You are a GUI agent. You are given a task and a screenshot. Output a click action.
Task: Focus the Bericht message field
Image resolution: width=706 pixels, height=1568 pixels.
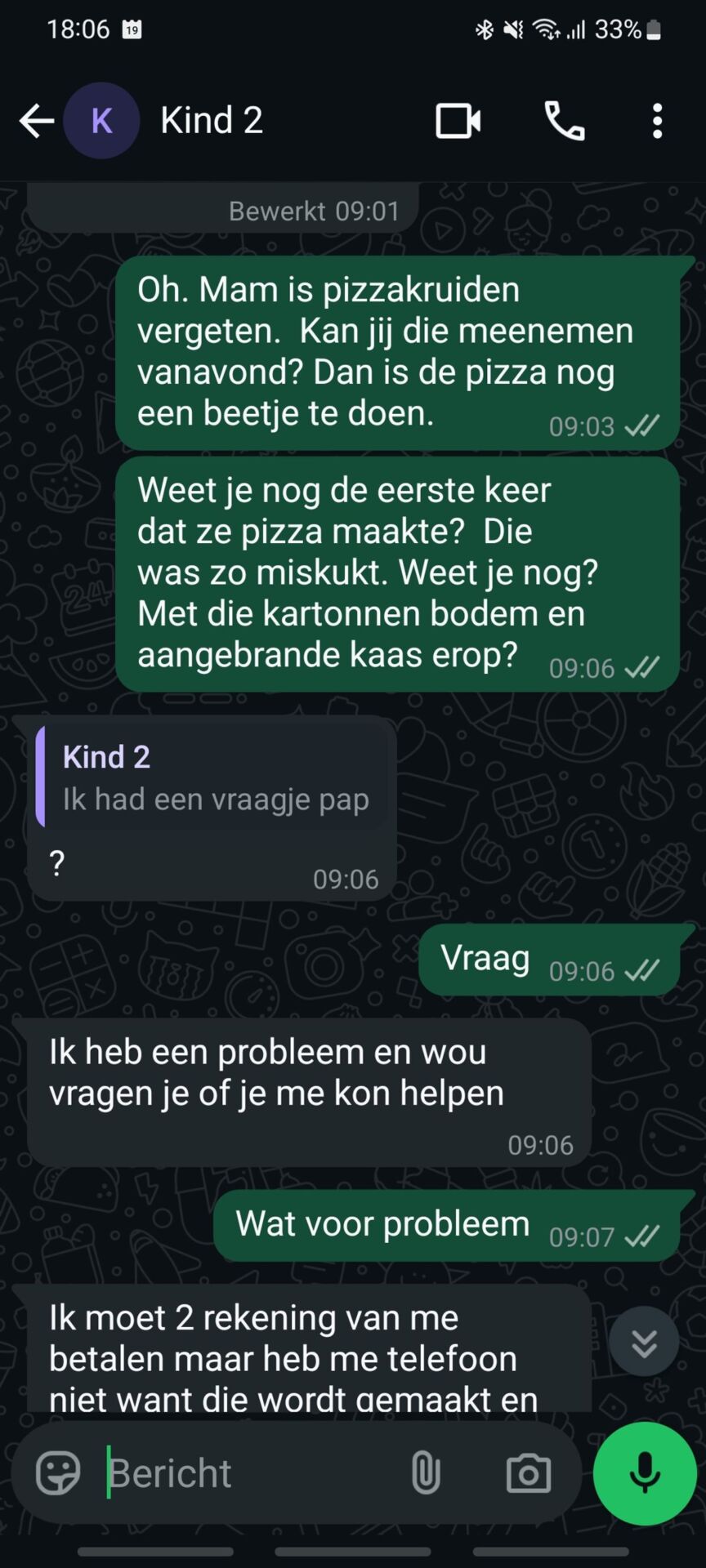pos(245,1473)
